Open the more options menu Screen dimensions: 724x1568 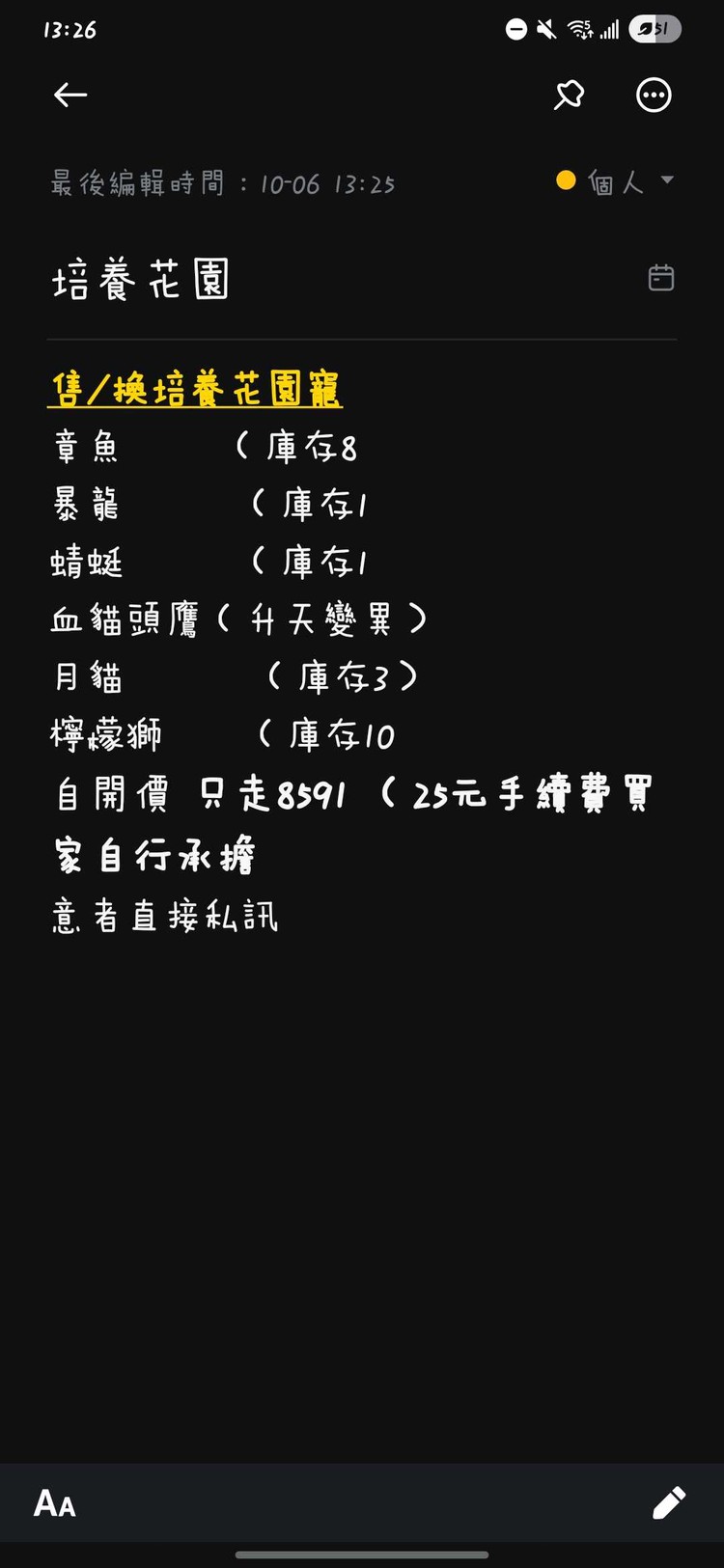coord(654,95)
